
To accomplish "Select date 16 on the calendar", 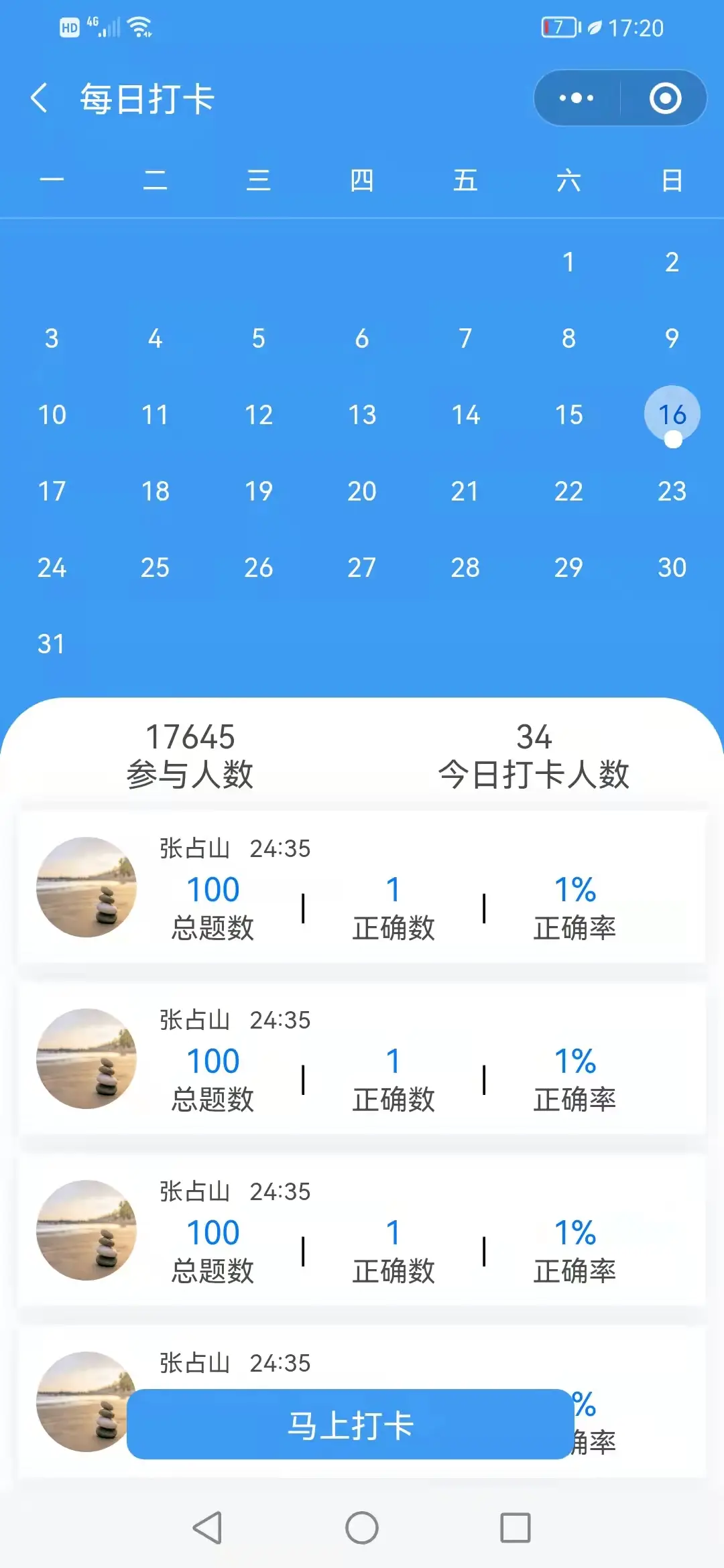I will coord(672,415).
